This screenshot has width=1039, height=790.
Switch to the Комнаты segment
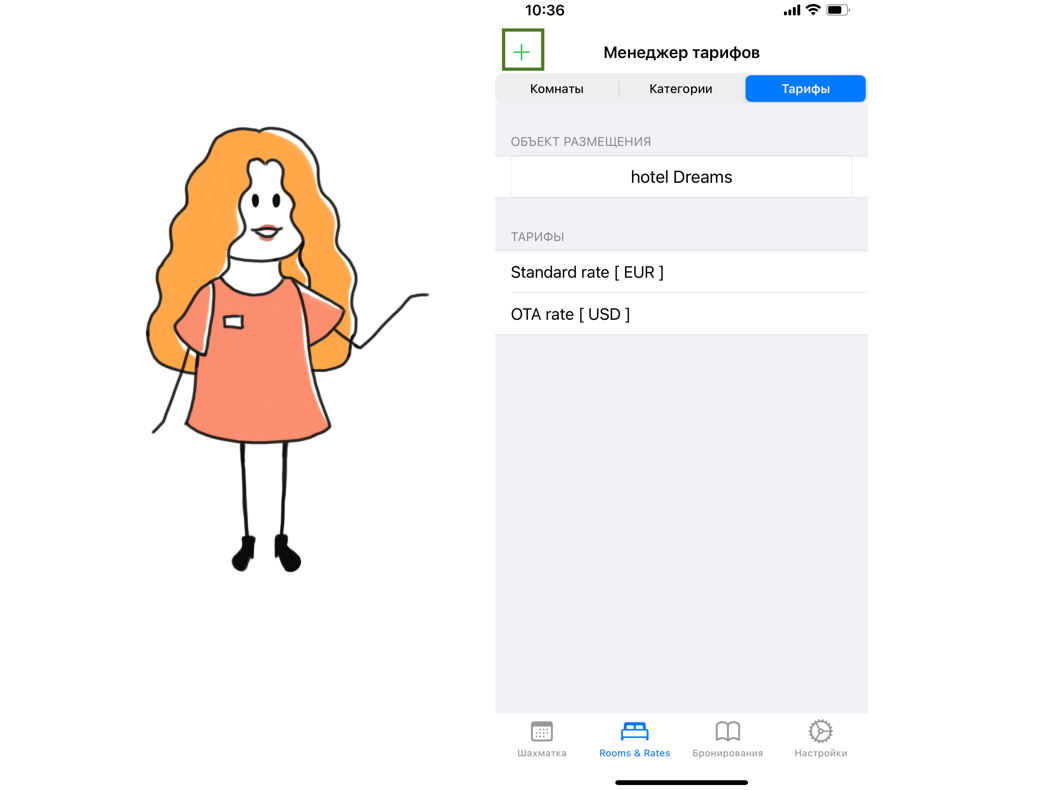557,89
